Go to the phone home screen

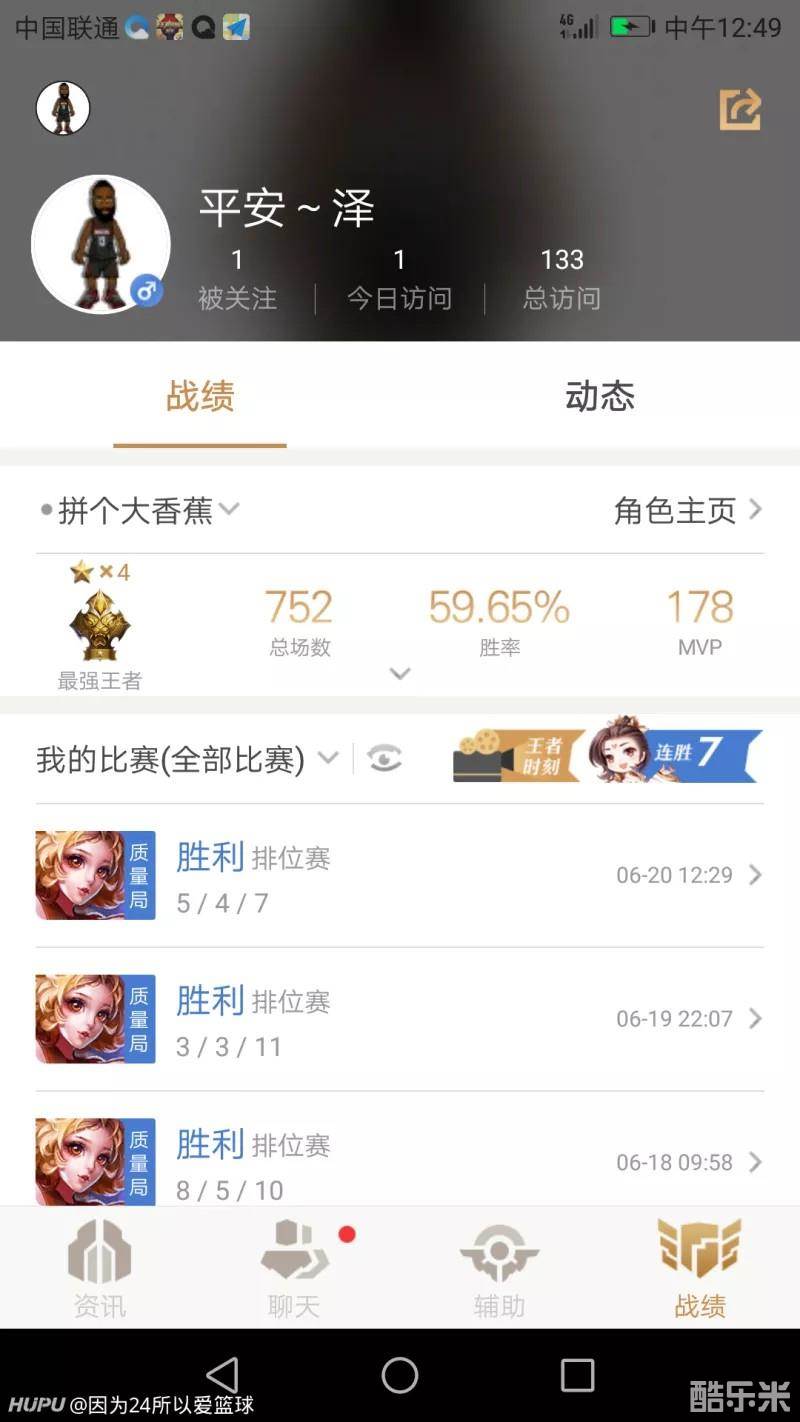click(400, 1375)
